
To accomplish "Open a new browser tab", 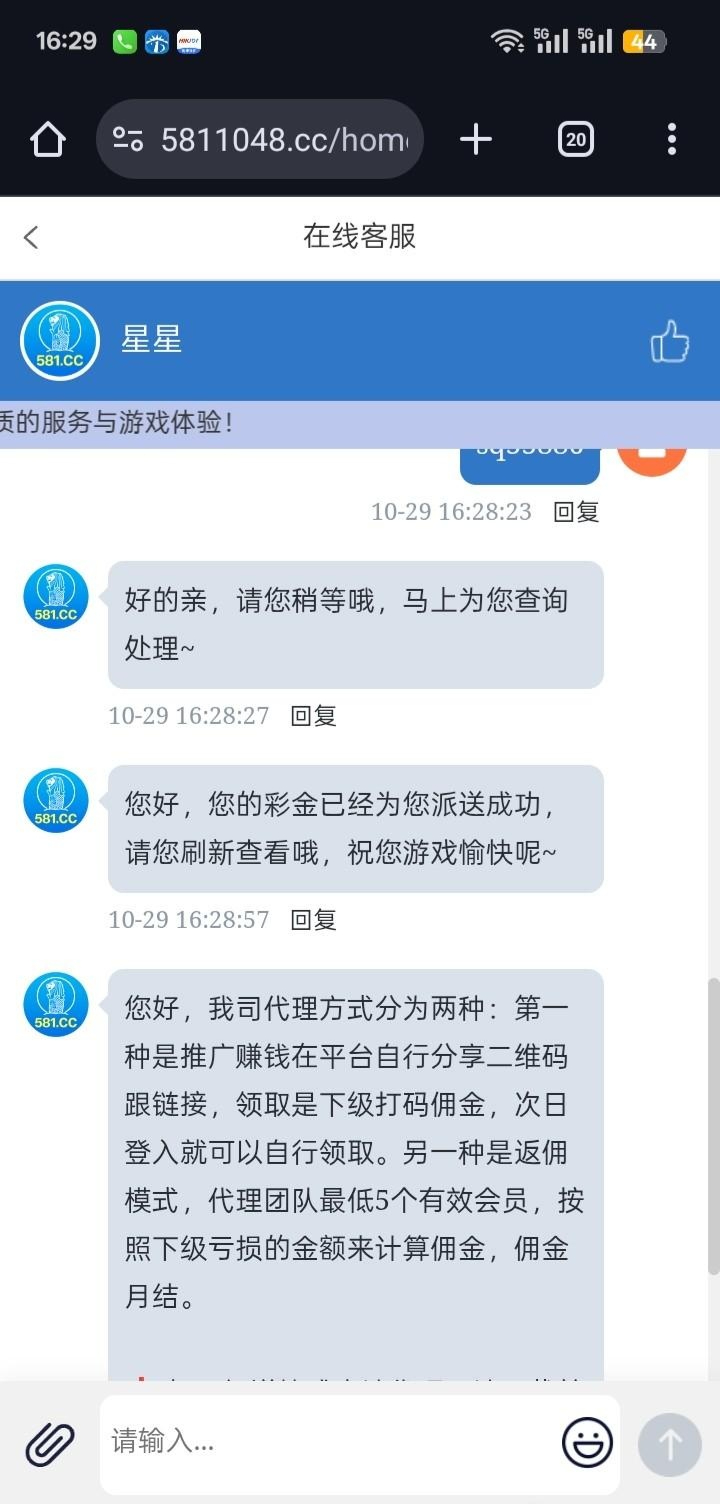I will (x=476, y=139).
